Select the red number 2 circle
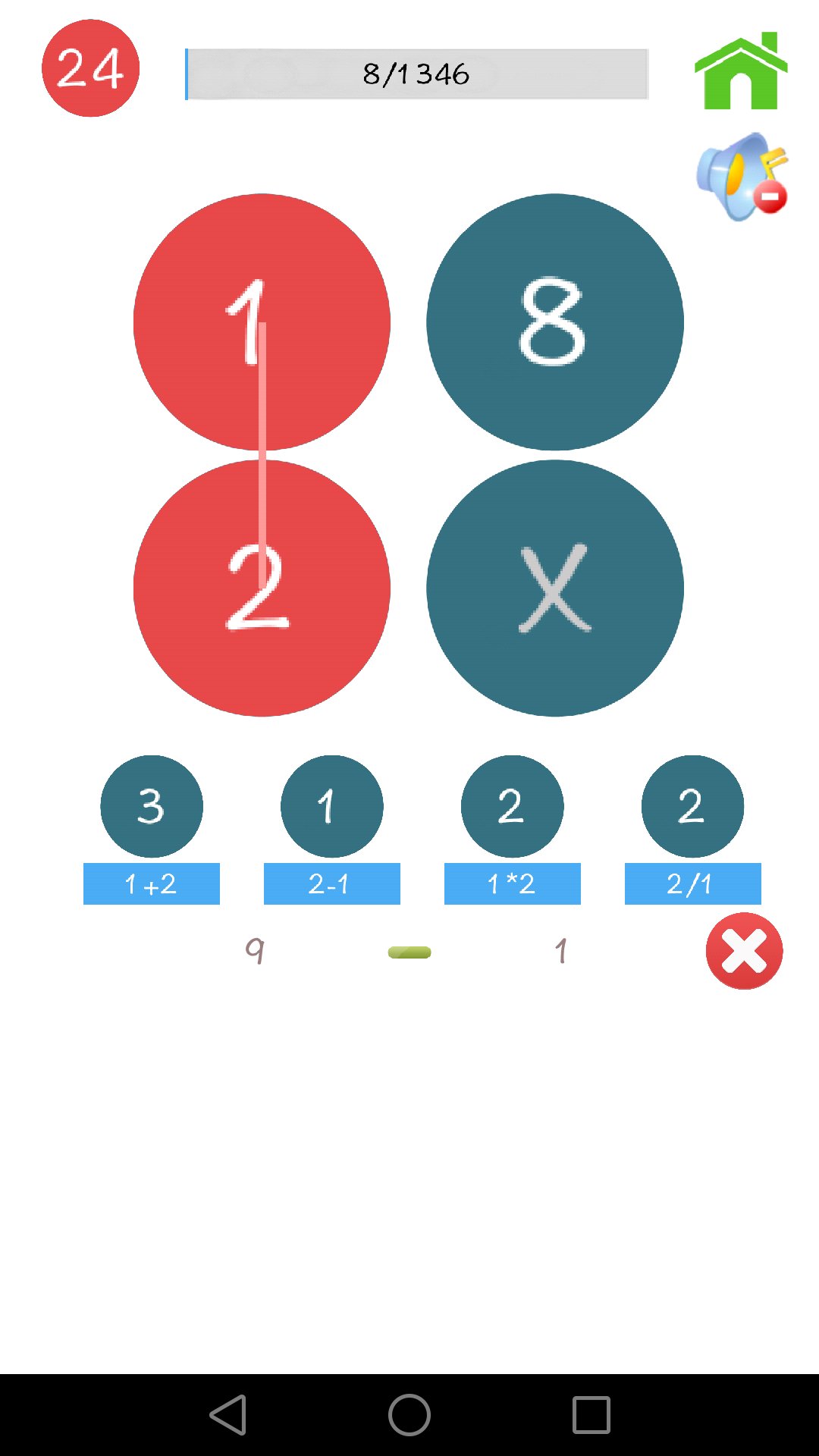The height and width of the screenshot is (1456, 819). 262,588
